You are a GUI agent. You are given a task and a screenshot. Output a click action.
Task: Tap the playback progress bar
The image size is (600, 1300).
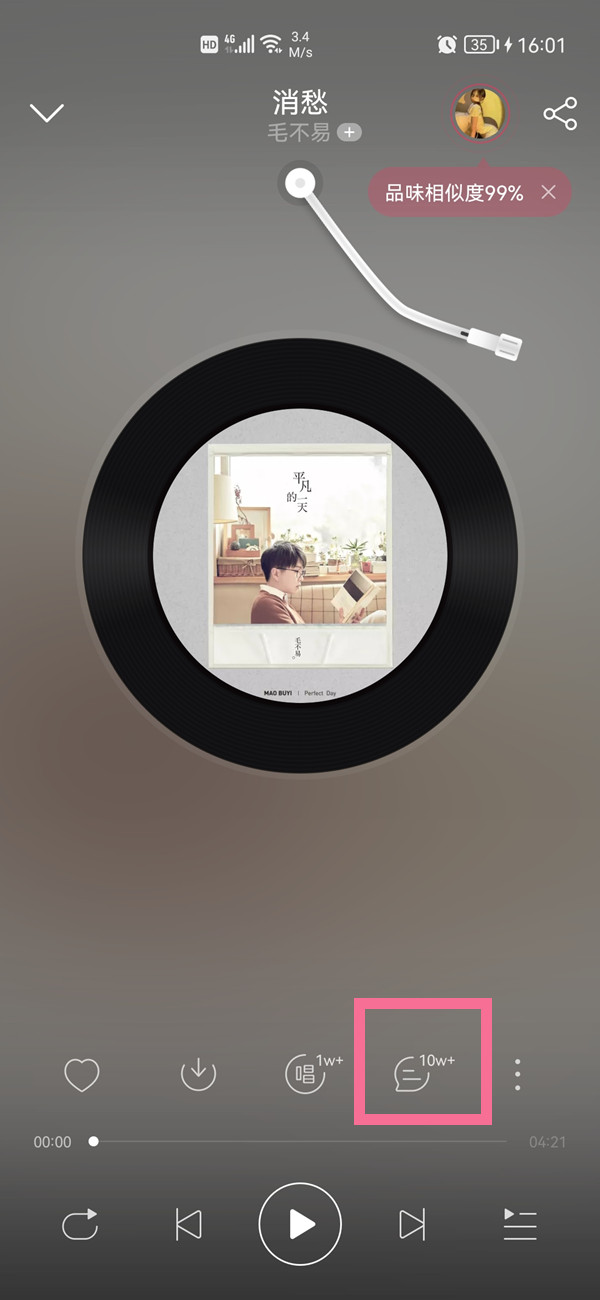click(x=300, y=1141)
